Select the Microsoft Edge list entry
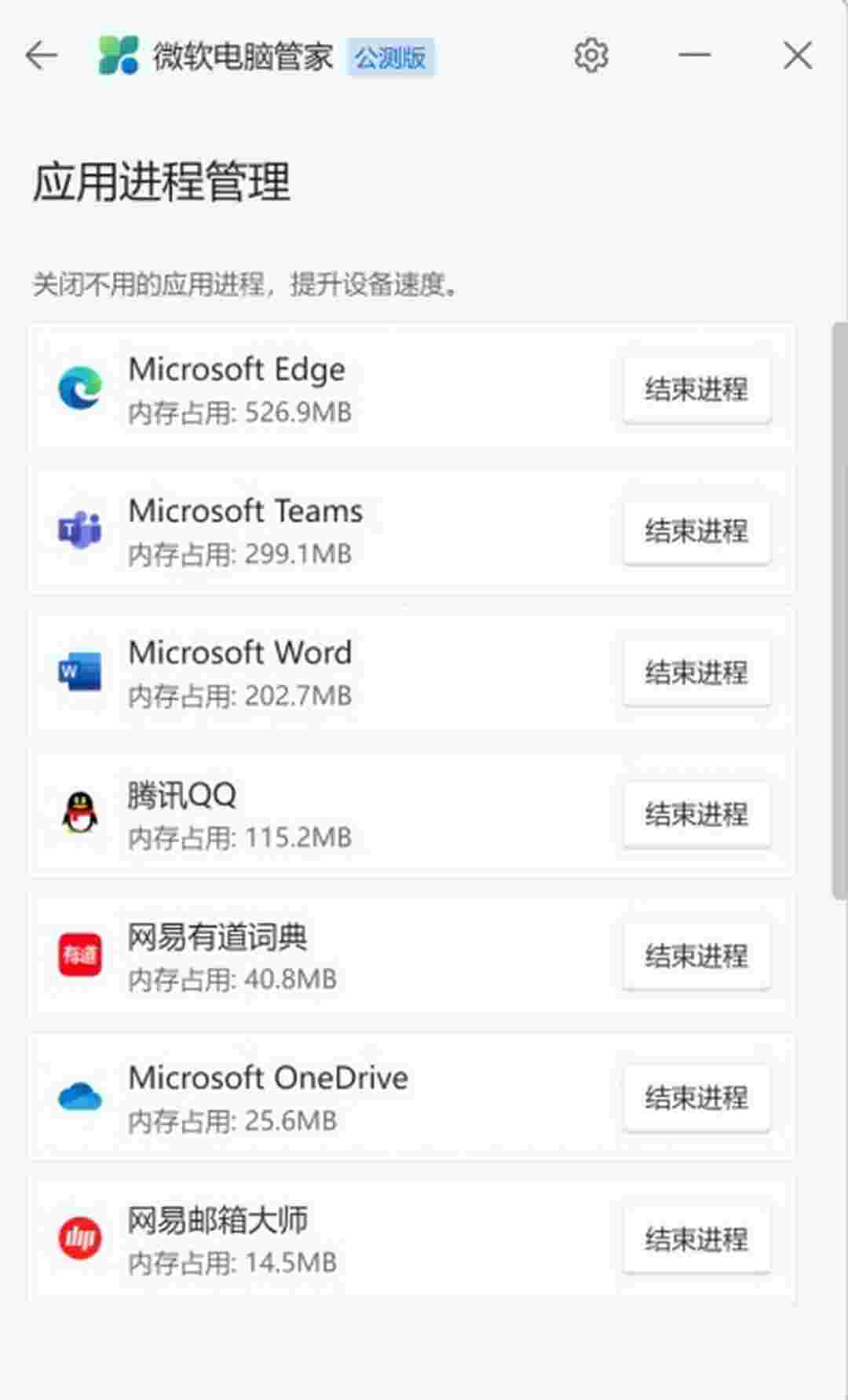Image resolution: width=848 pixels, height=1400 pixels. (353, 389)
